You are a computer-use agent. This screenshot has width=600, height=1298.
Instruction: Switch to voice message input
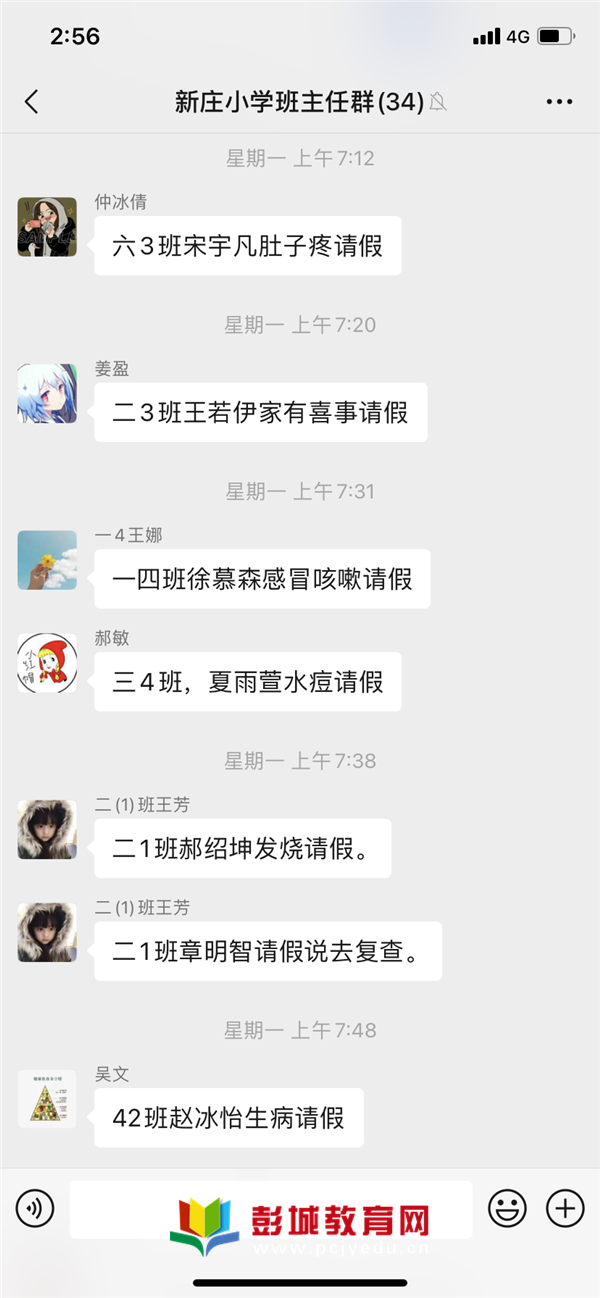pyautogui.click(x=35, y=1209)
